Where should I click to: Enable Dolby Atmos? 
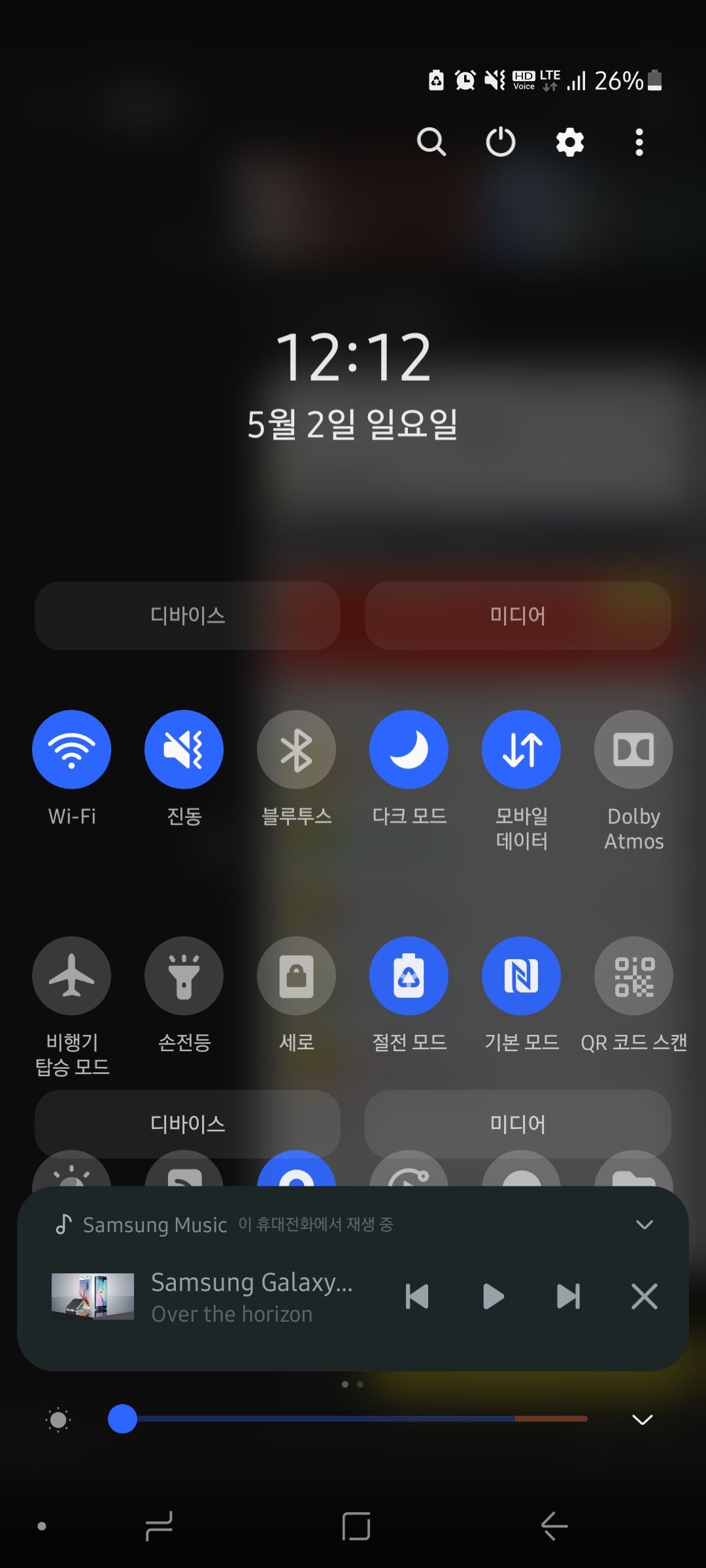(633, 749)
